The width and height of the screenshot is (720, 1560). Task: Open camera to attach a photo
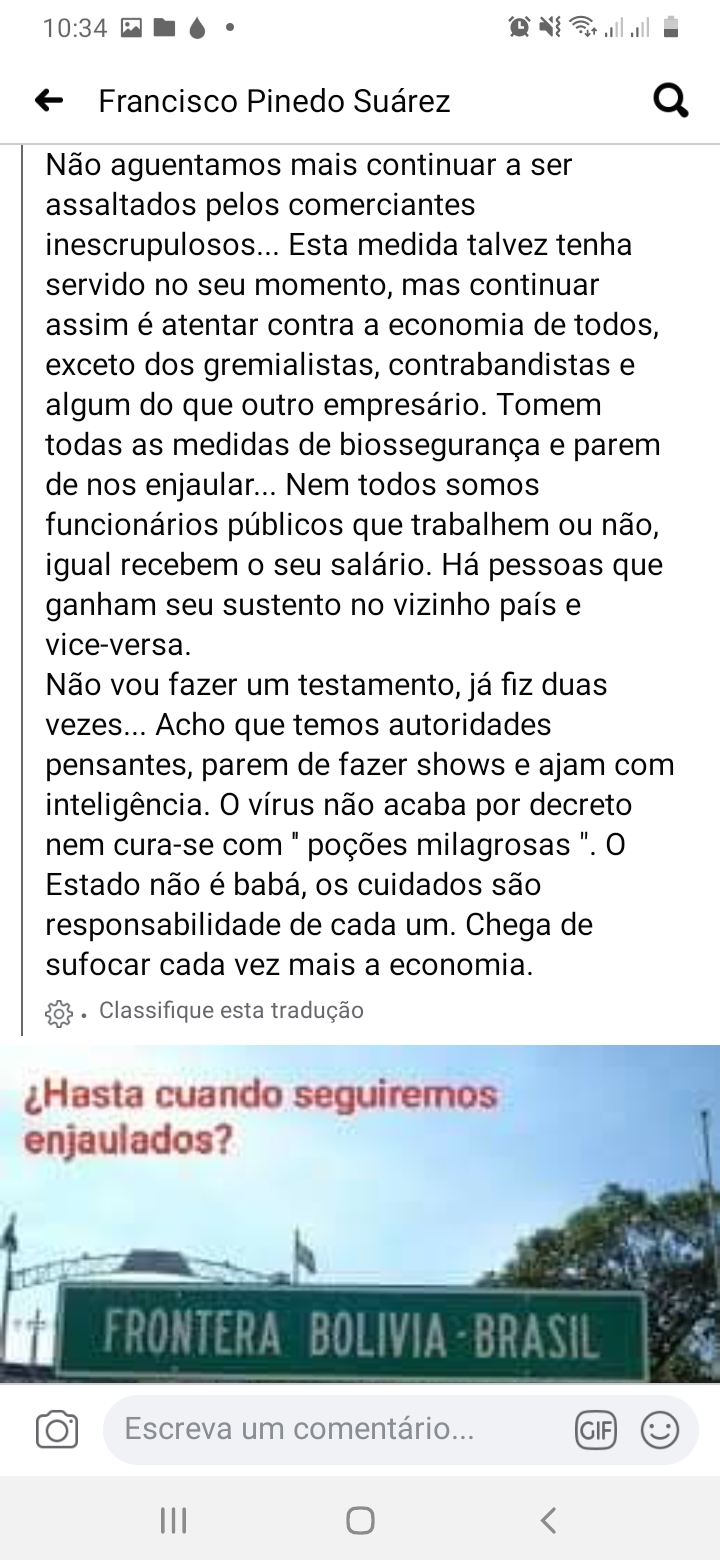pos(57,1430)
